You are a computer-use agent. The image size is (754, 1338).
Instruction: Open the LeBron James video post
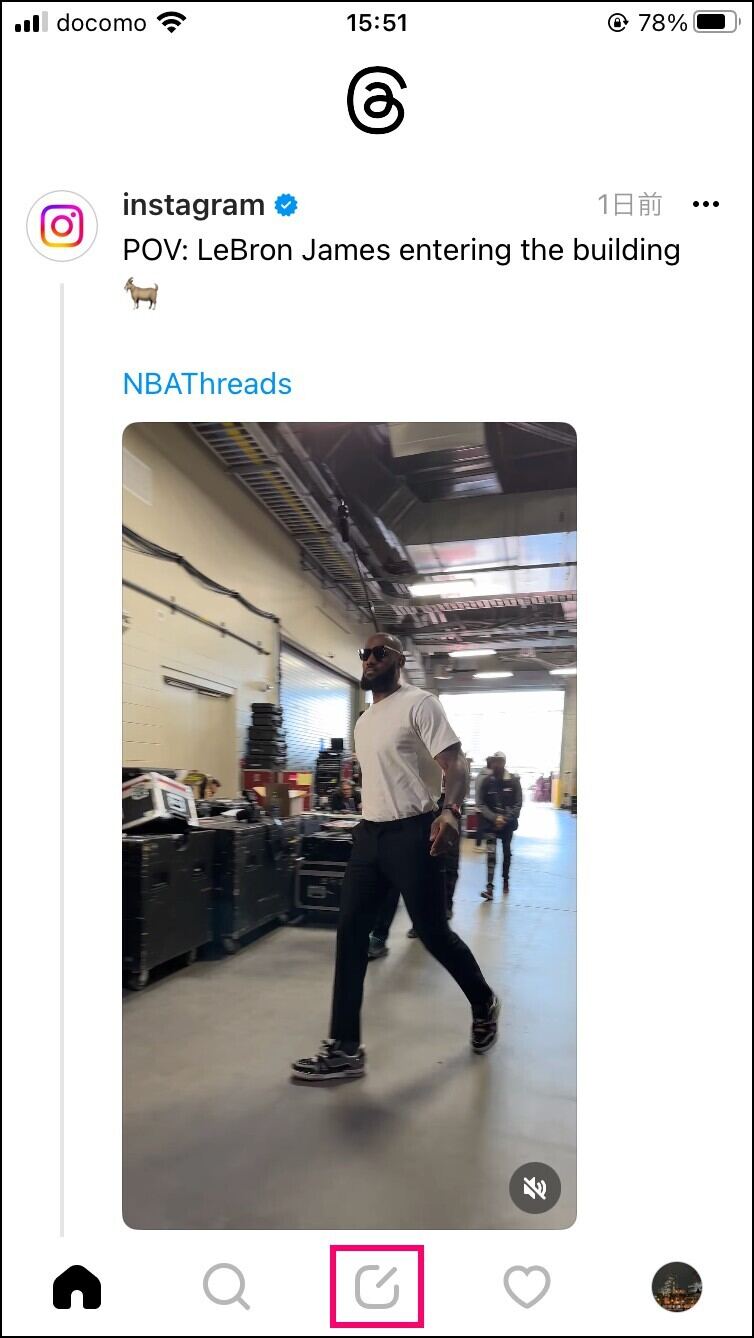[x=349, y=825]
